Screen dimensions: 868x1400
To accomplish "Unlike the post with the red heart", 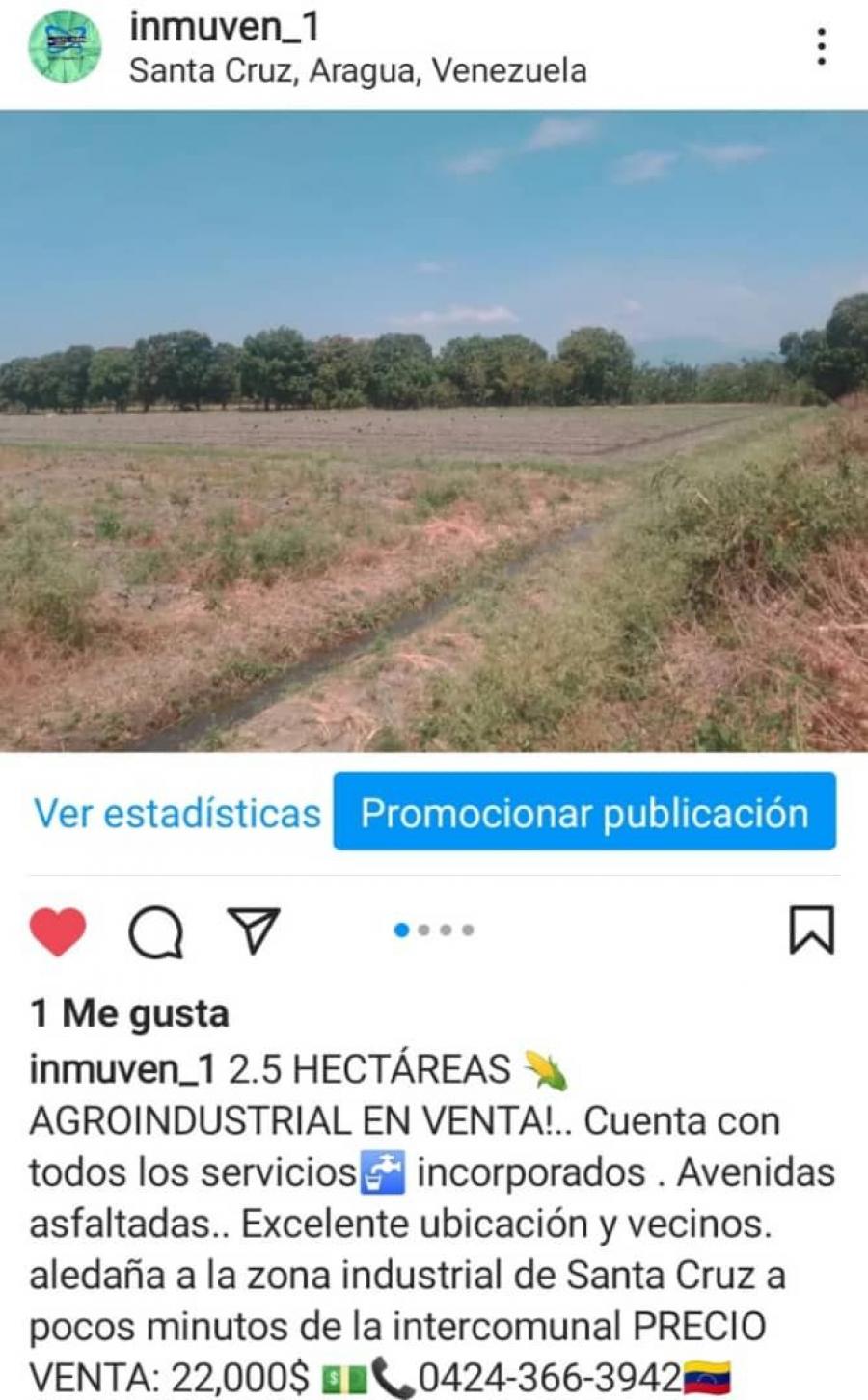I will point(58,931).
